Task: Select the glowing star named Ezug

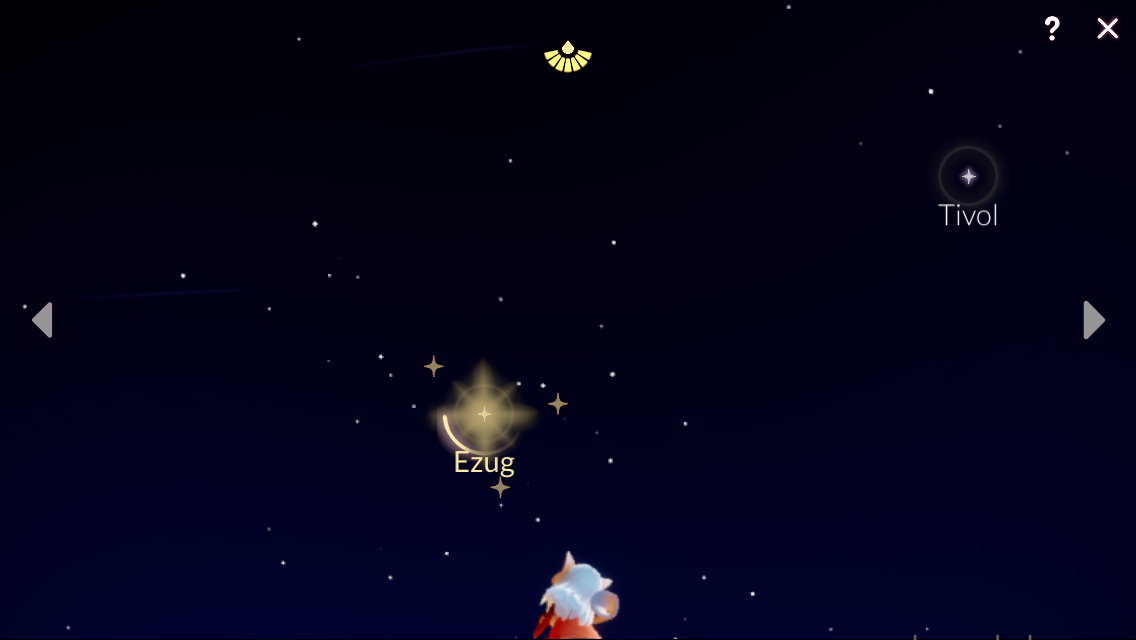Action: tap(484, 414)
